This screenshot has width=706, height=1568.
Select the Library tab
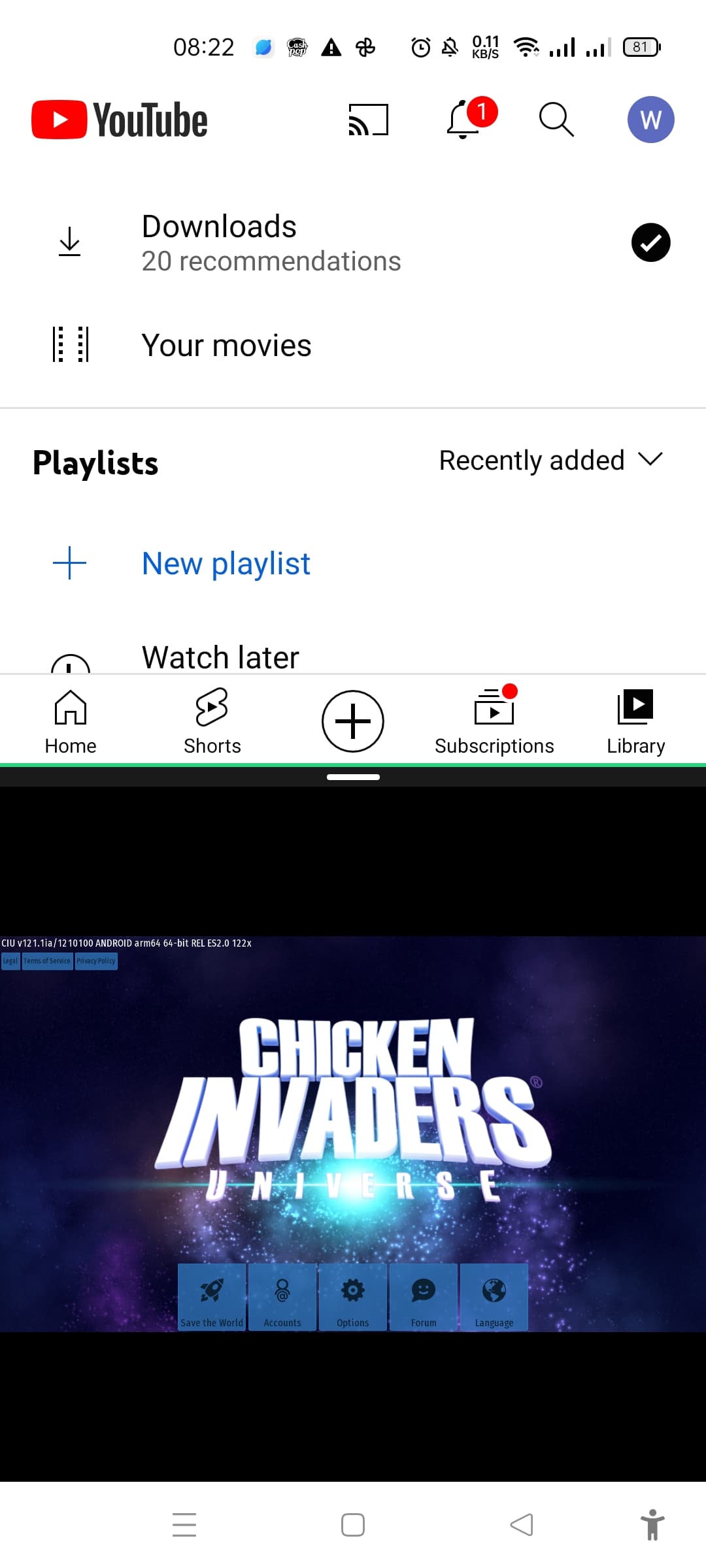point(635,721)
